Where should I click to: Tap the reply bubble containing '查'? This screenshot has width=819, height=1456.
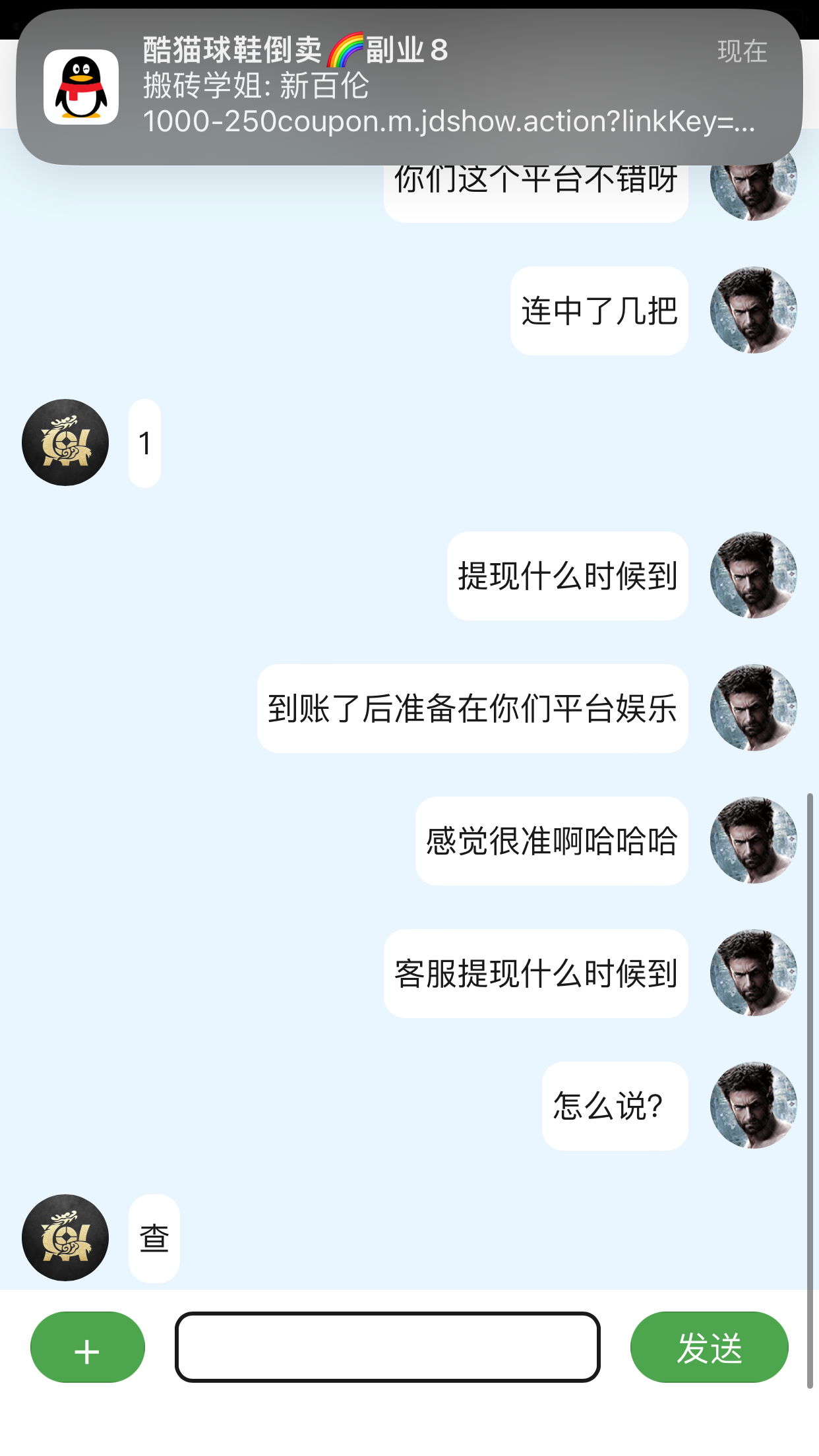154,1238
